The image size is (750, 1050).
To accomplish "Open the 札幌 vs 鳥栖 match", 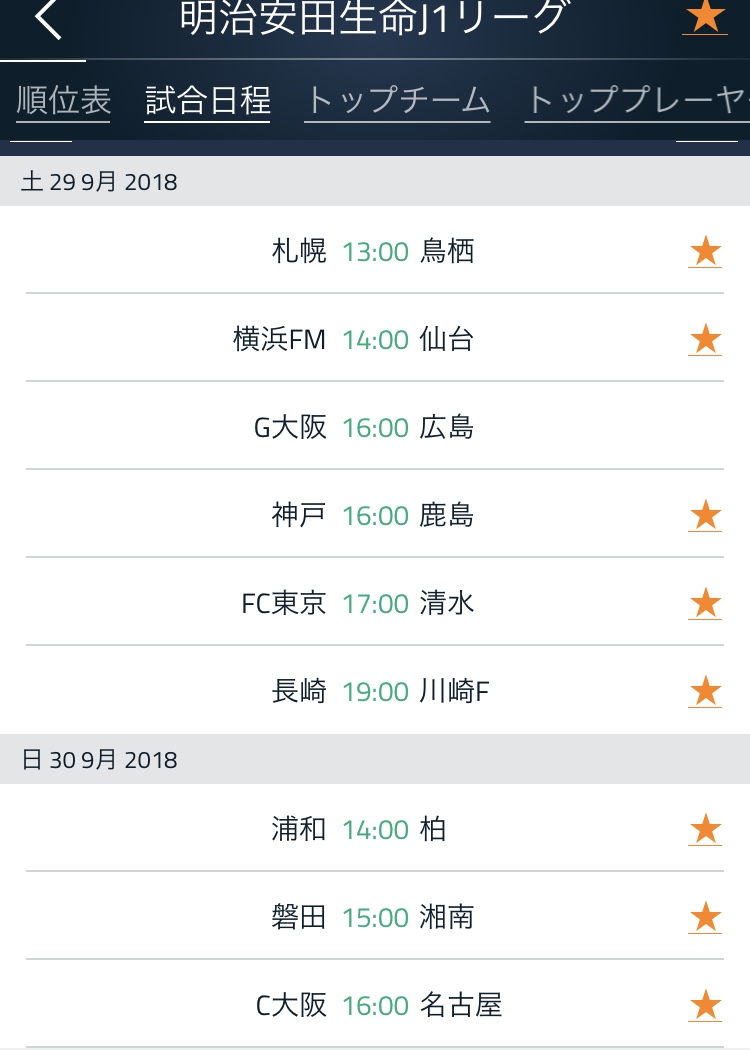I will coord(374,251).
